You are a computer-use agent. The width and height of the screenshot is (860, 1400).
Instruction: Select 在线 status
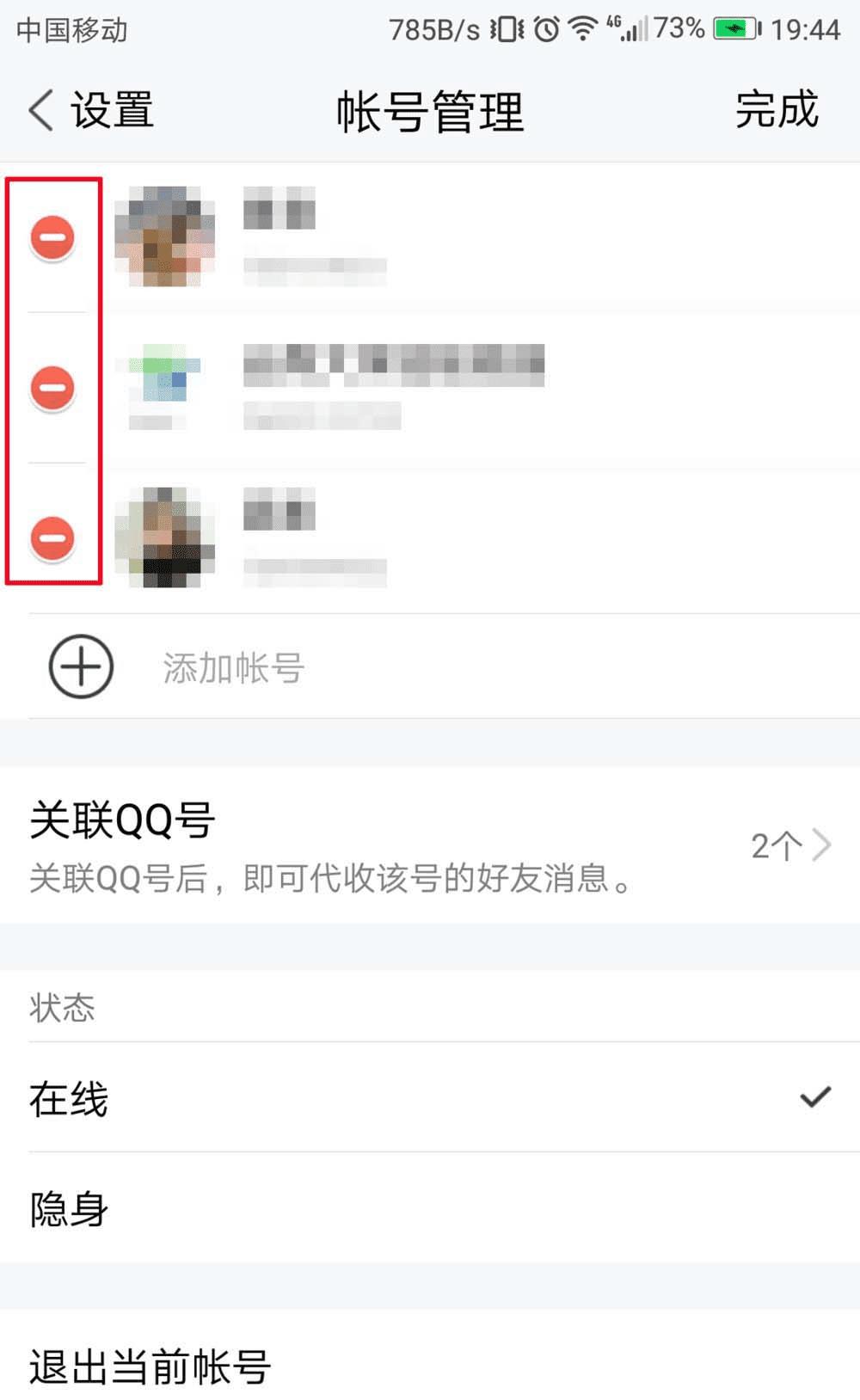pyautogui.click(x=430, y=1098)
